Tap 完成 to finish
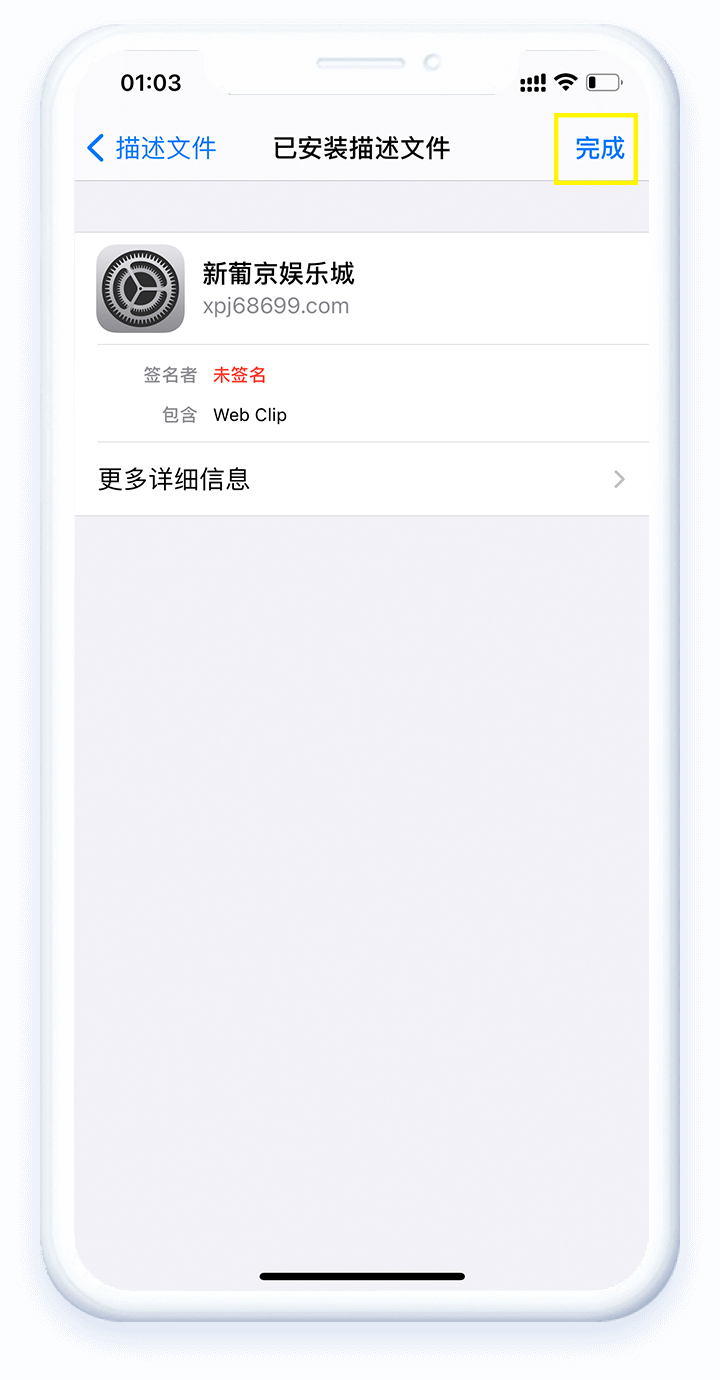Image resolution: width=720 pixels, height=1380 pixels. pyautogui.click(x=598, y=149)
